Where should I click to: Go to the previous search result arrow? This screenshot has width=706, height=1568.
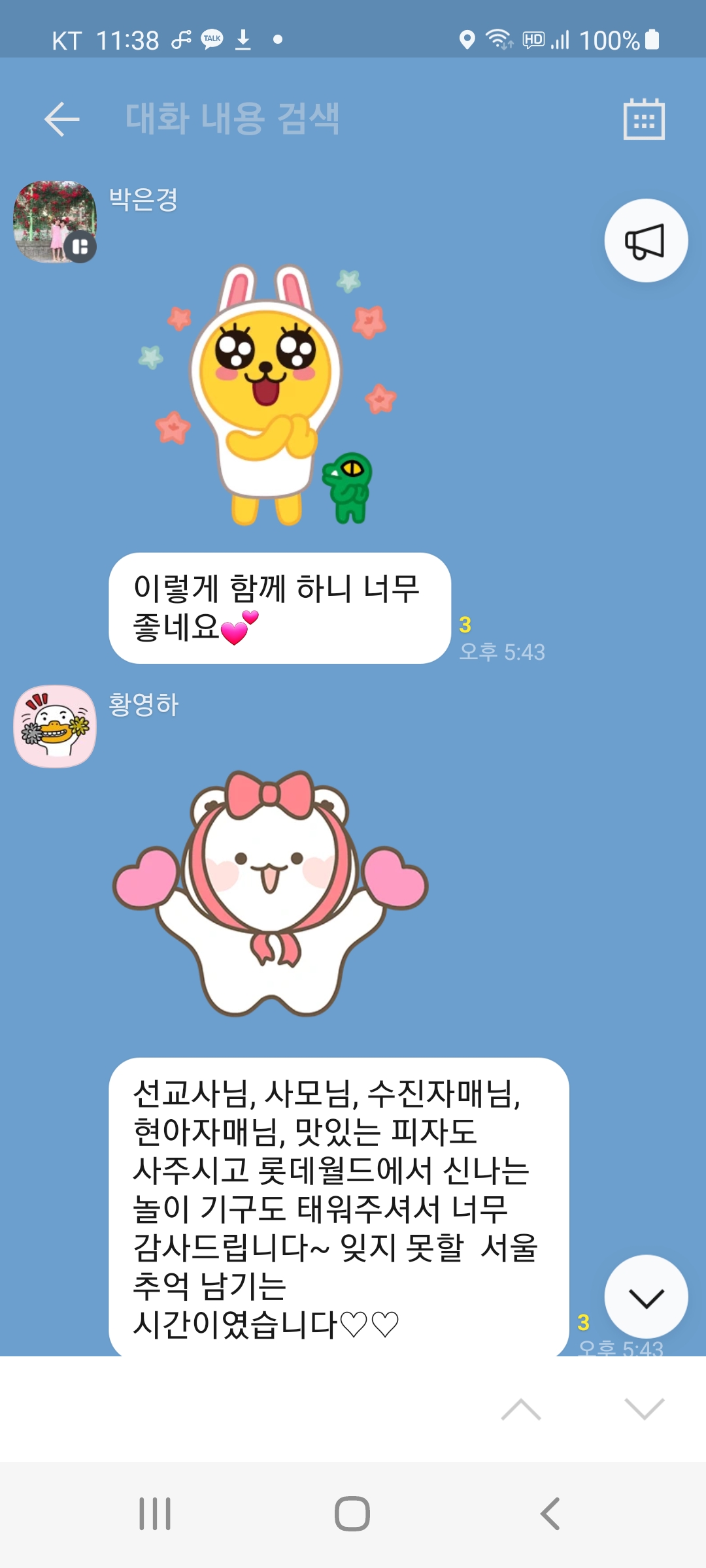pyautogui.click(x=521, y=1409)
